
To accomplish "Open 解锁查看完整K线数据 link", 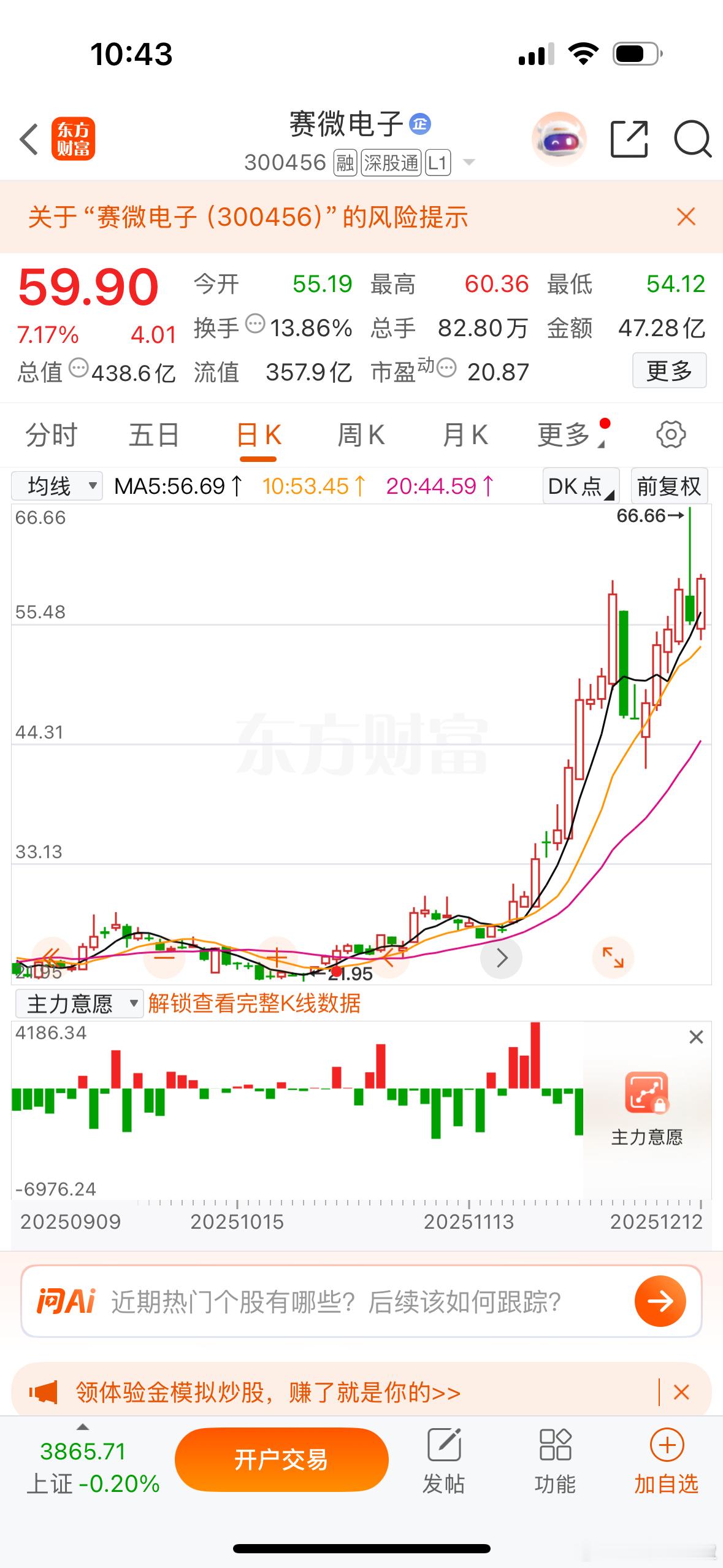I will coord(253,1004).
